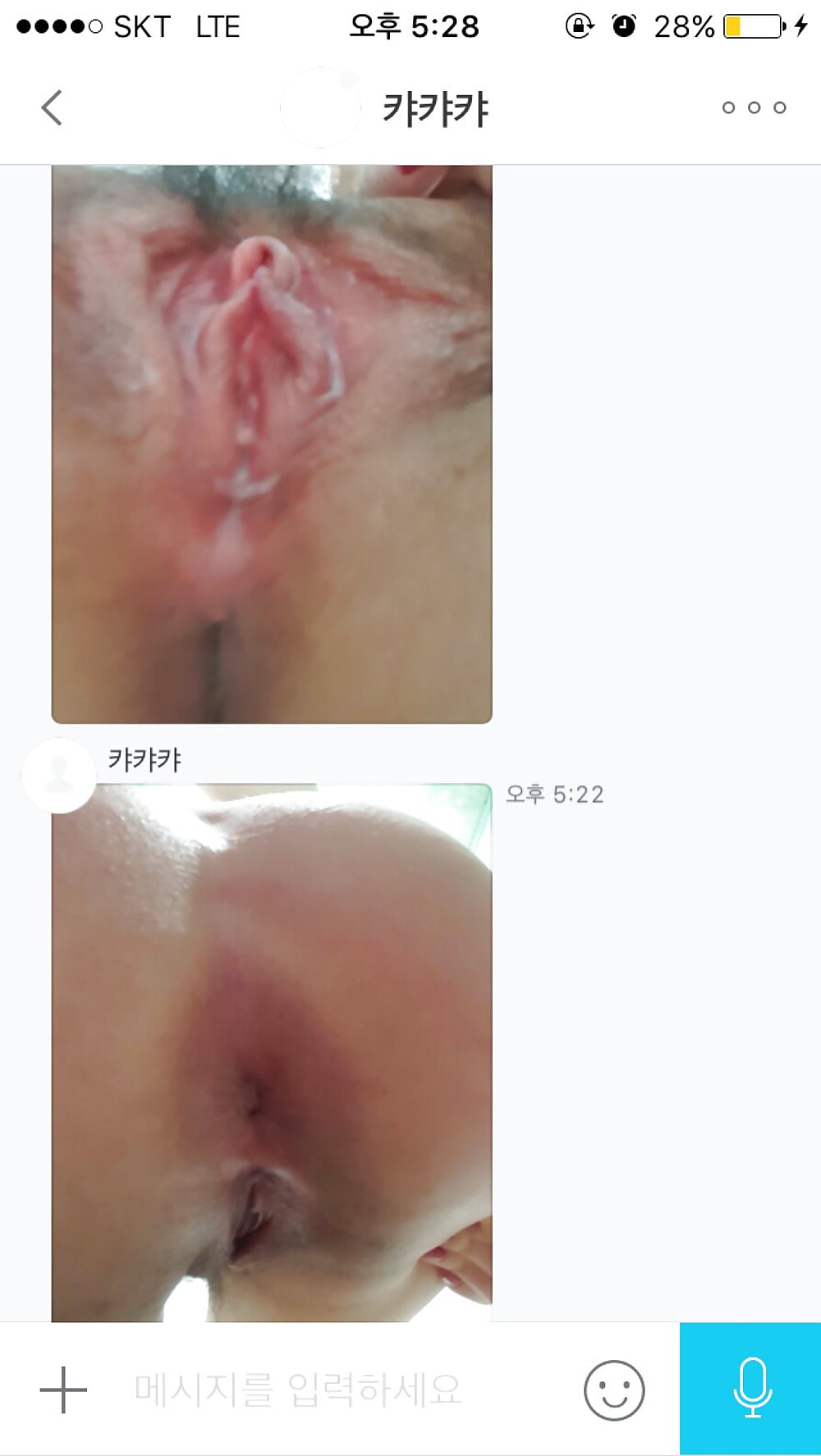Start voice message with microphone button
821x1456 pixels.
click(751, 1388)
